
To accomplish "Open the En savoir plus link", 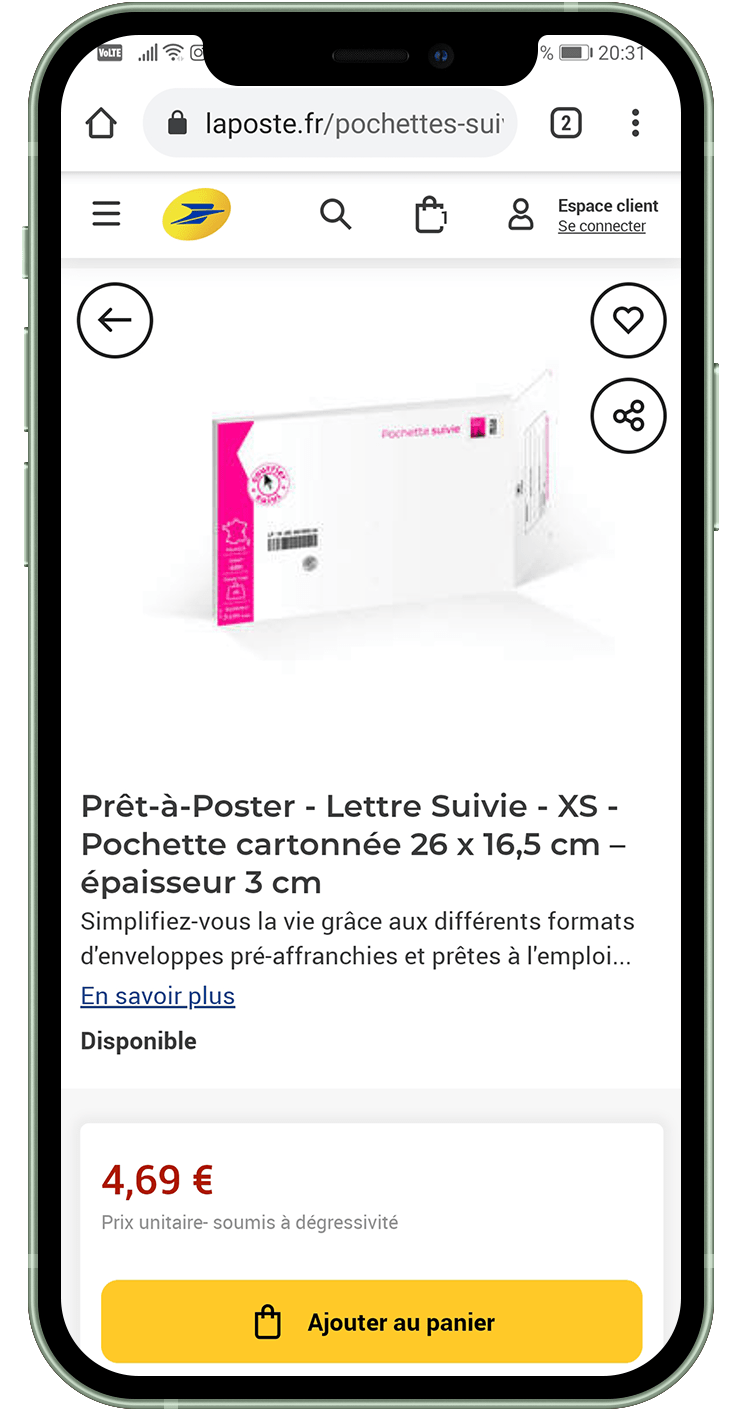I will tap(158, 996).
